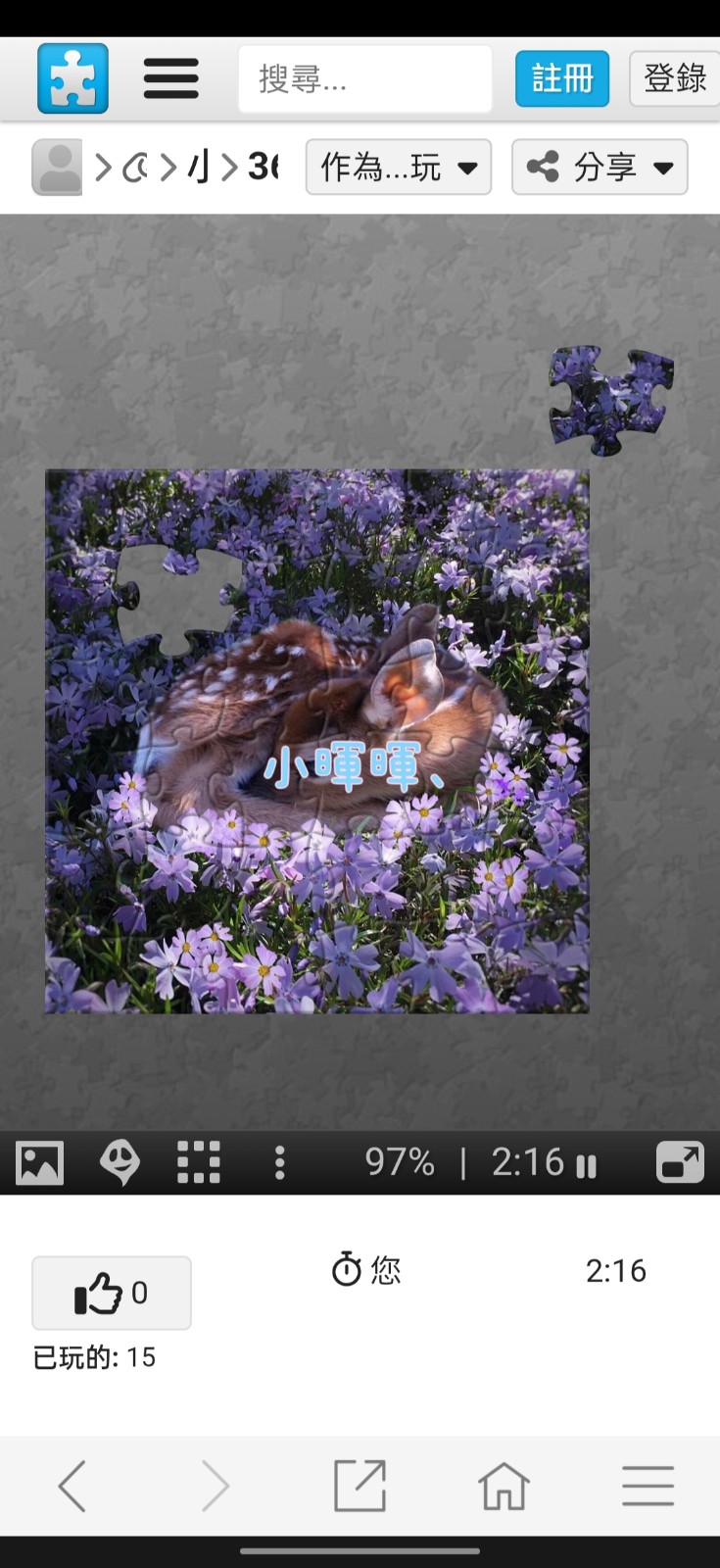
Task: Open the browser bottom menu
Action: coord(648,1487)
